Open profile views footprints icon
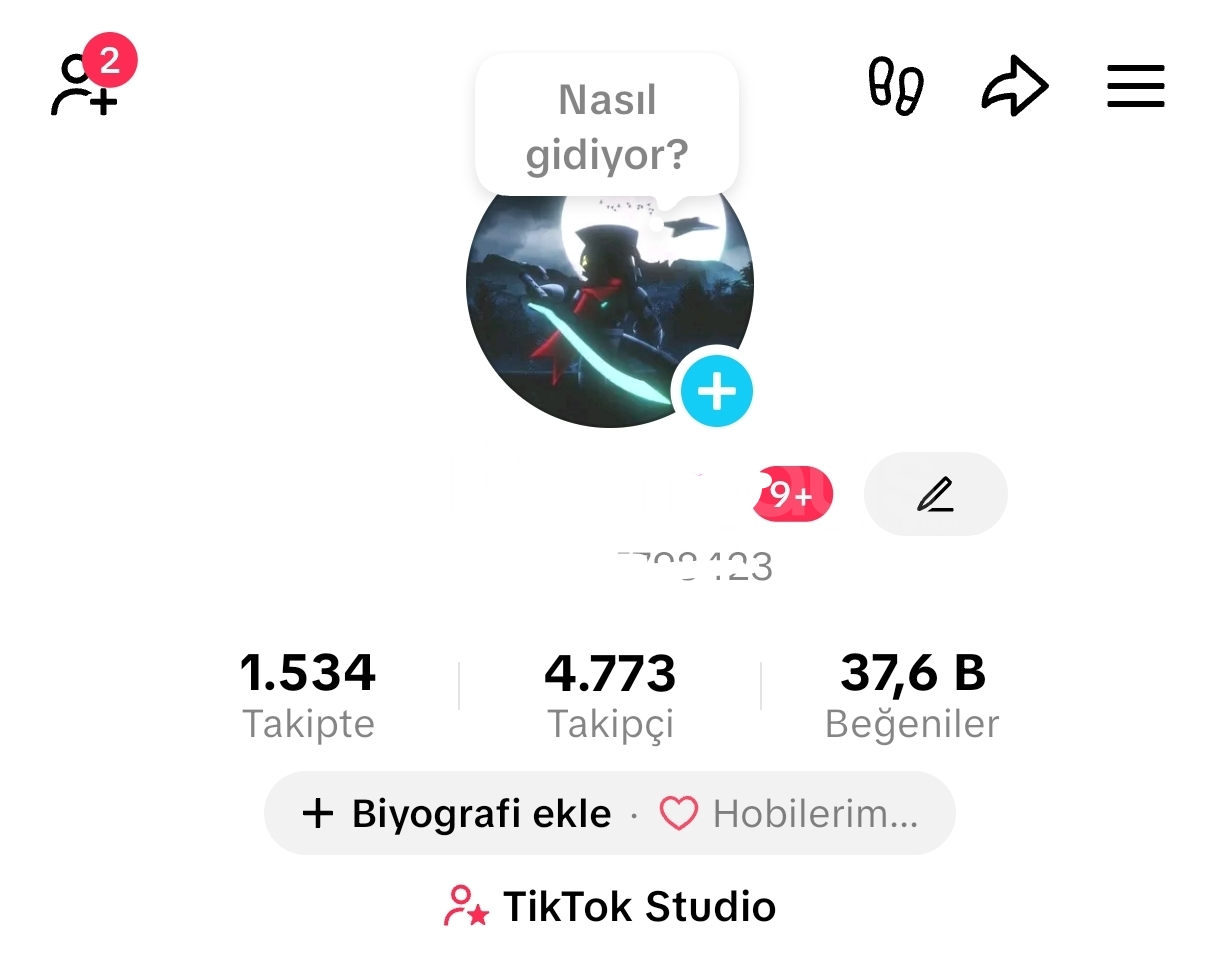Screen dimensions: 1220x967 point(895,86)
